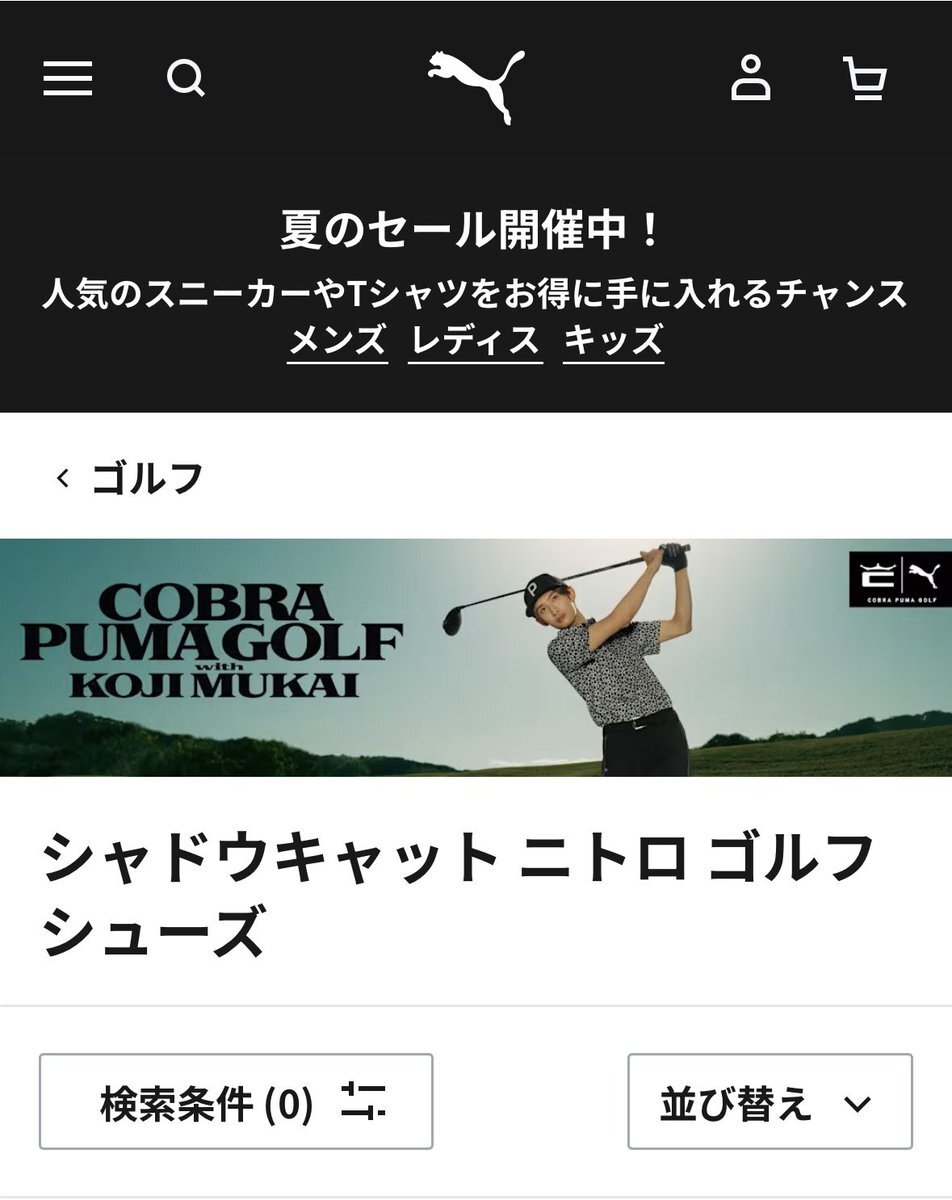The width and height of the screenshot is (952, 1200).
Task: View the shopping cart
Action: click(865, 78)
